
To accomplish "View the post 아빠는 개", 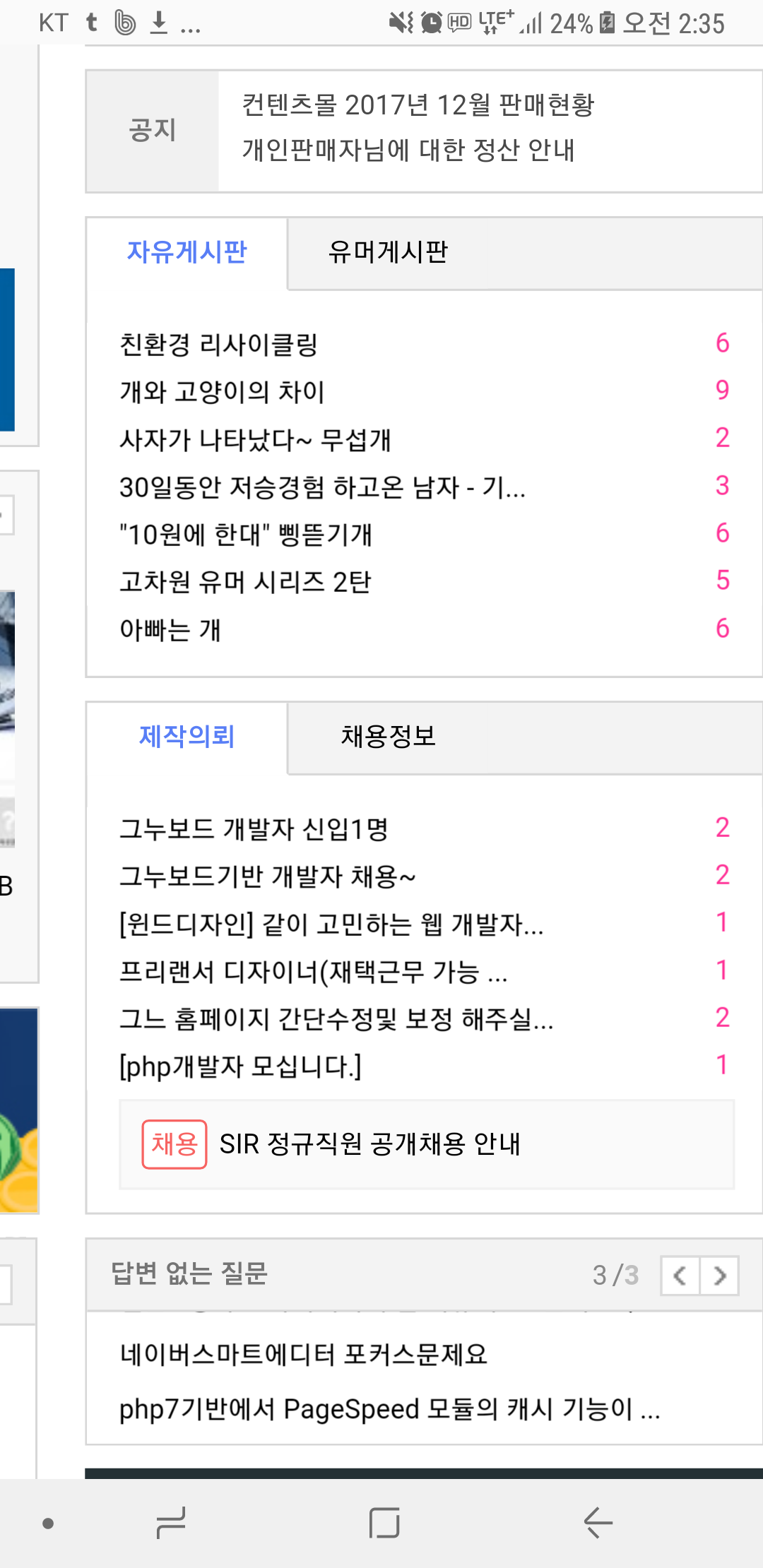I will click(170, 629).
